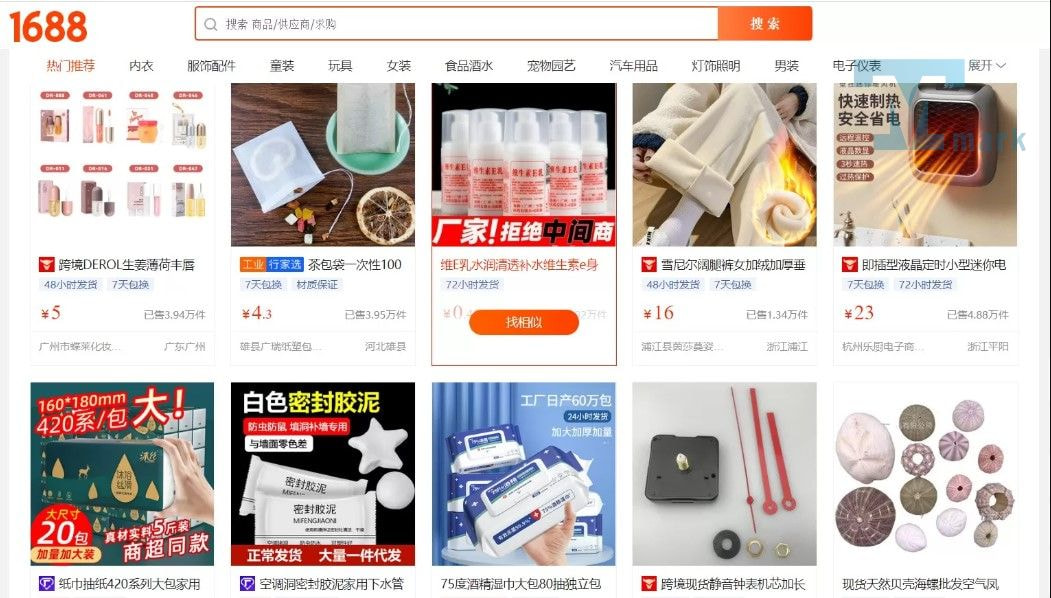Image resolution: width=1051 pixels, height=598 pixels.
Task: Go to the 食品酒水 category
Action: tap(468, 66)
